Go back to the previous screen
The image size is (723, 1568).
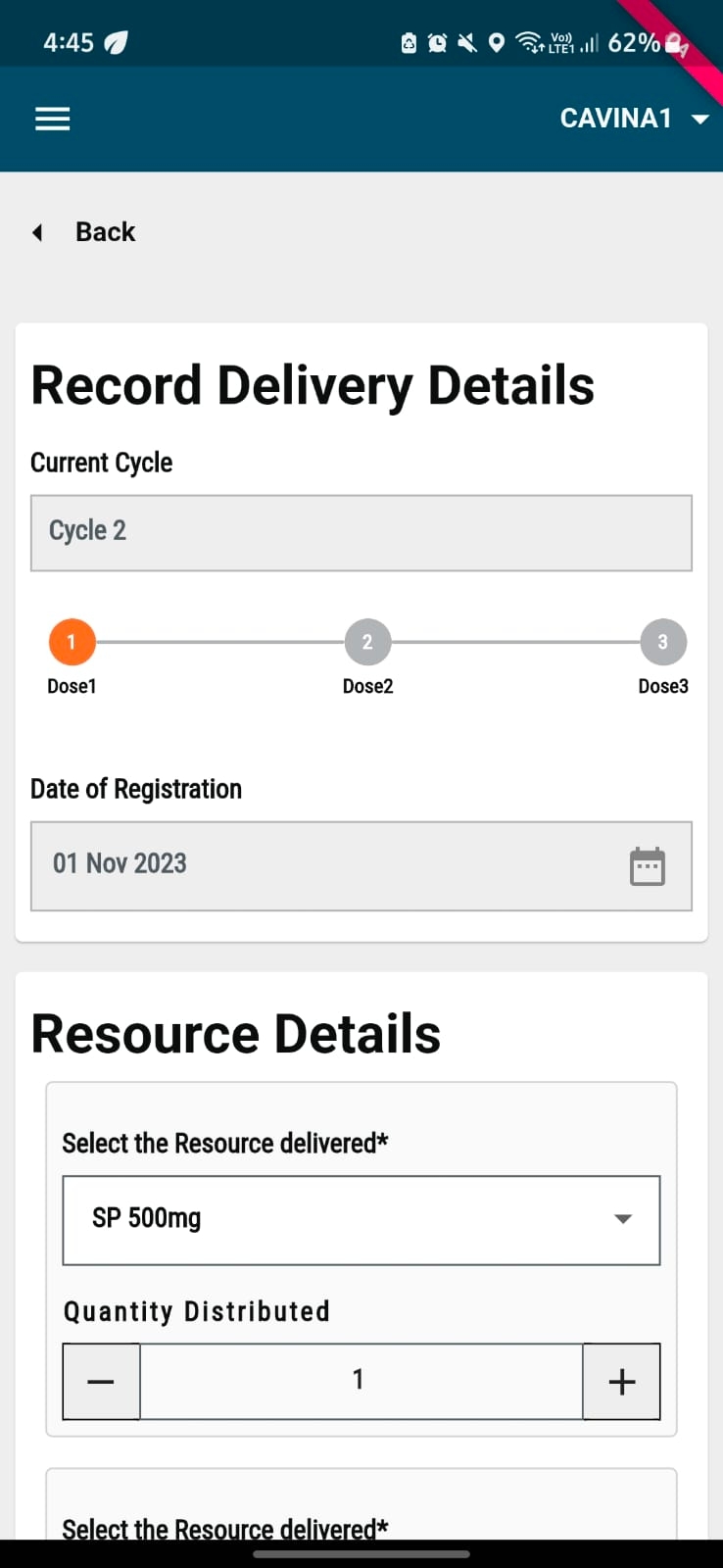point(85,232)
